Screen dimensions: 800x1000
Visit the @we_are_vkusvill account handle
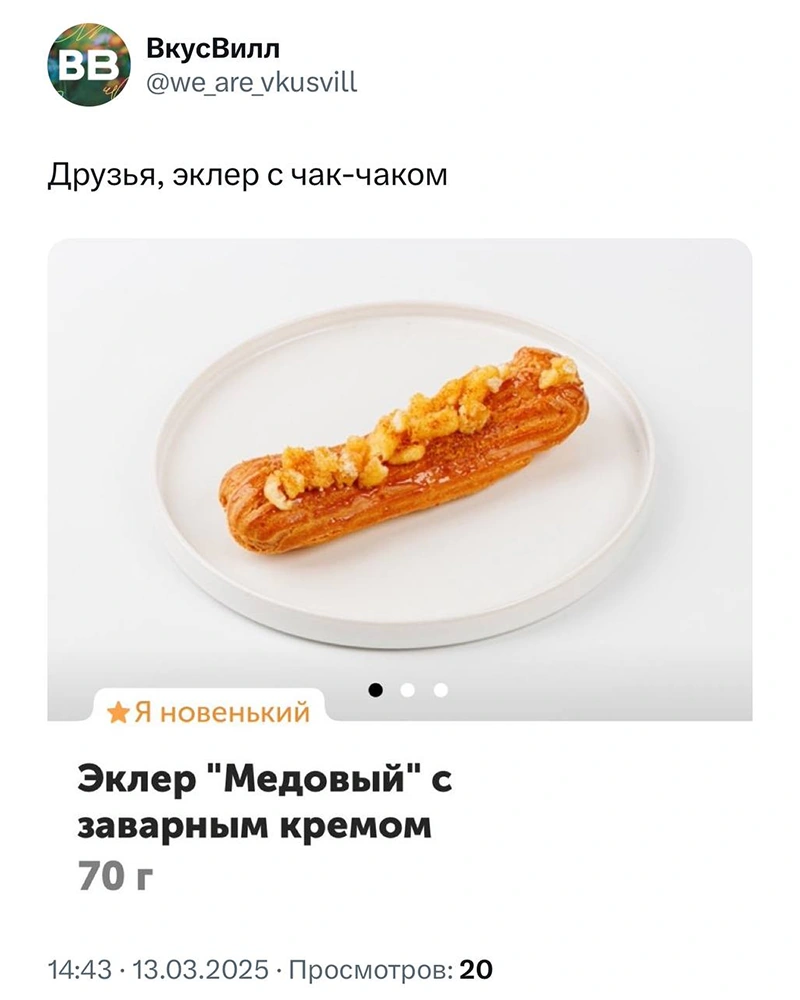pyautogui.click(x=251, y=83)
